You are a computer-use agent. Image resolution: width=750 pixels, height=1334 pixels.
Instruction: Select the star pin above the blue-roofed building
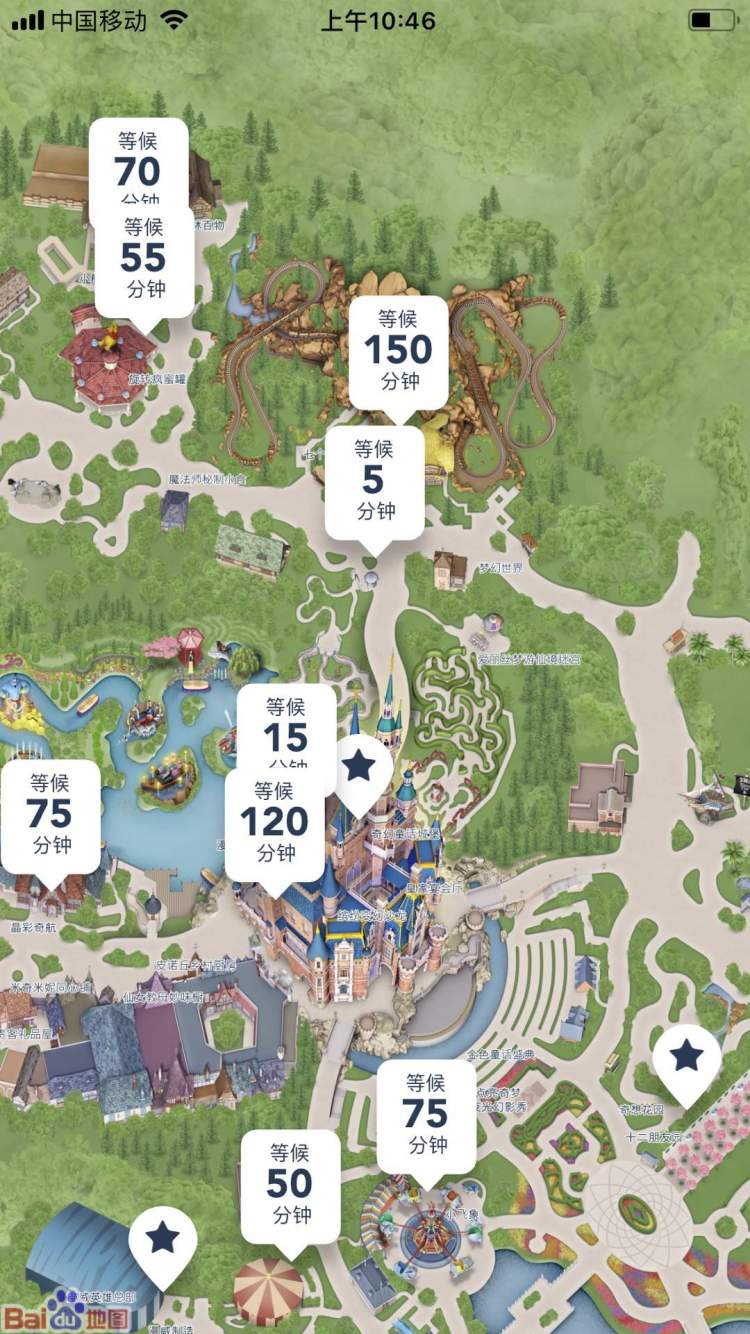point(162,1238)
